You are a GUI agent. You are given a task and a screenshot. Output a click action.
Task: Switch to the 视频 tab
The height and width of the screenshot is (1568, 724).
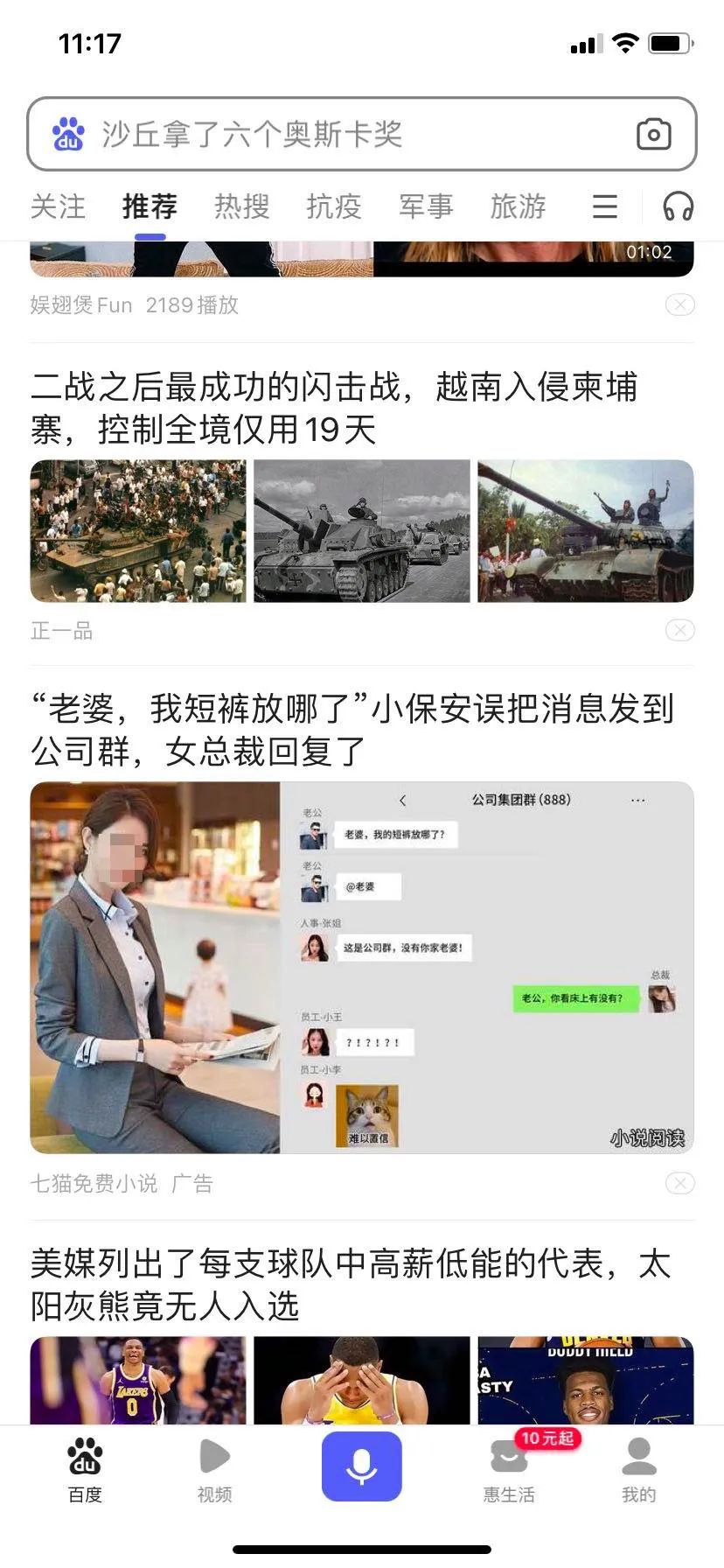[214, 1468]
